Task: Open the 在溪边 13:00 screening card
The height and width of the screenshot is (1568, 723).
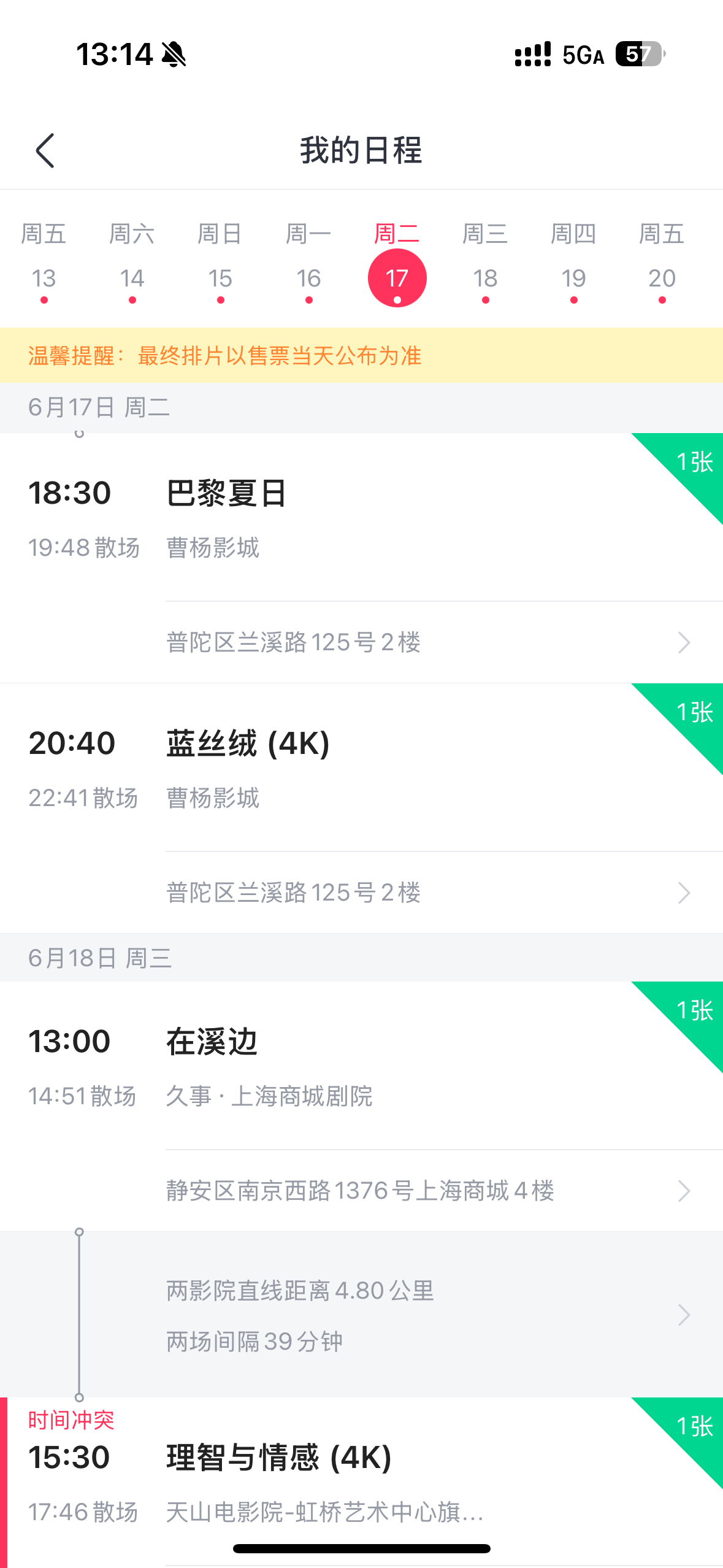Action: 361,1066
